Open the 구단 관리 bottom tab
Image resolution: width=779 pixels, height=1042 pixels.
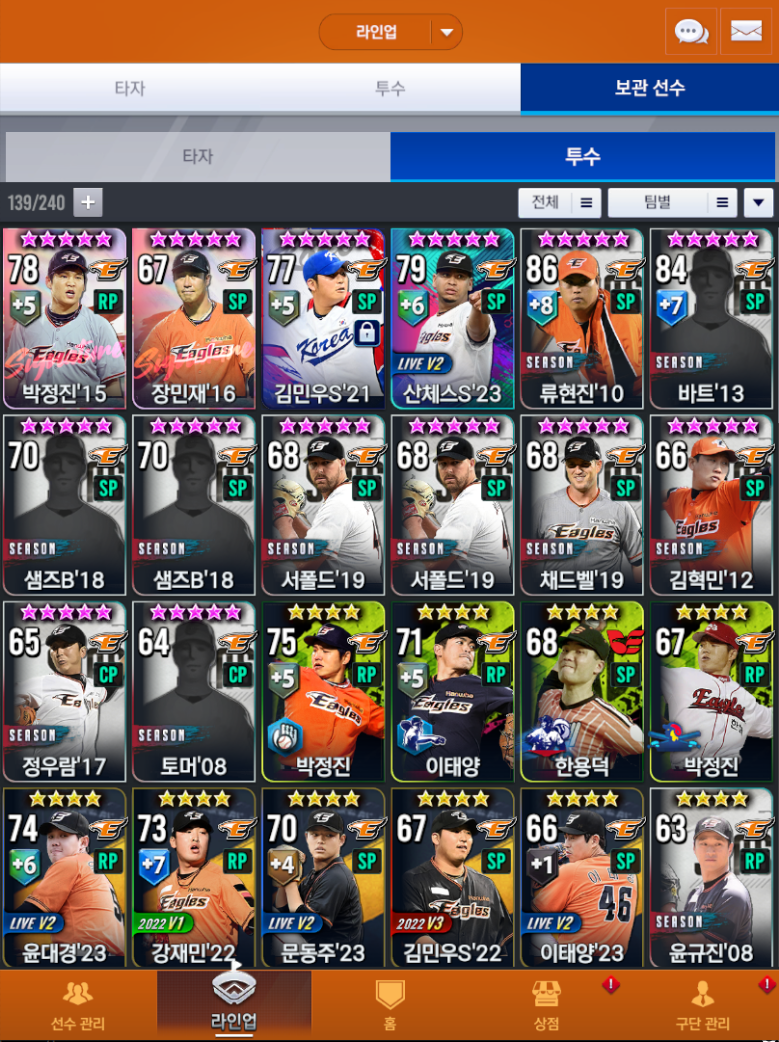click(x=702, y=1005)
